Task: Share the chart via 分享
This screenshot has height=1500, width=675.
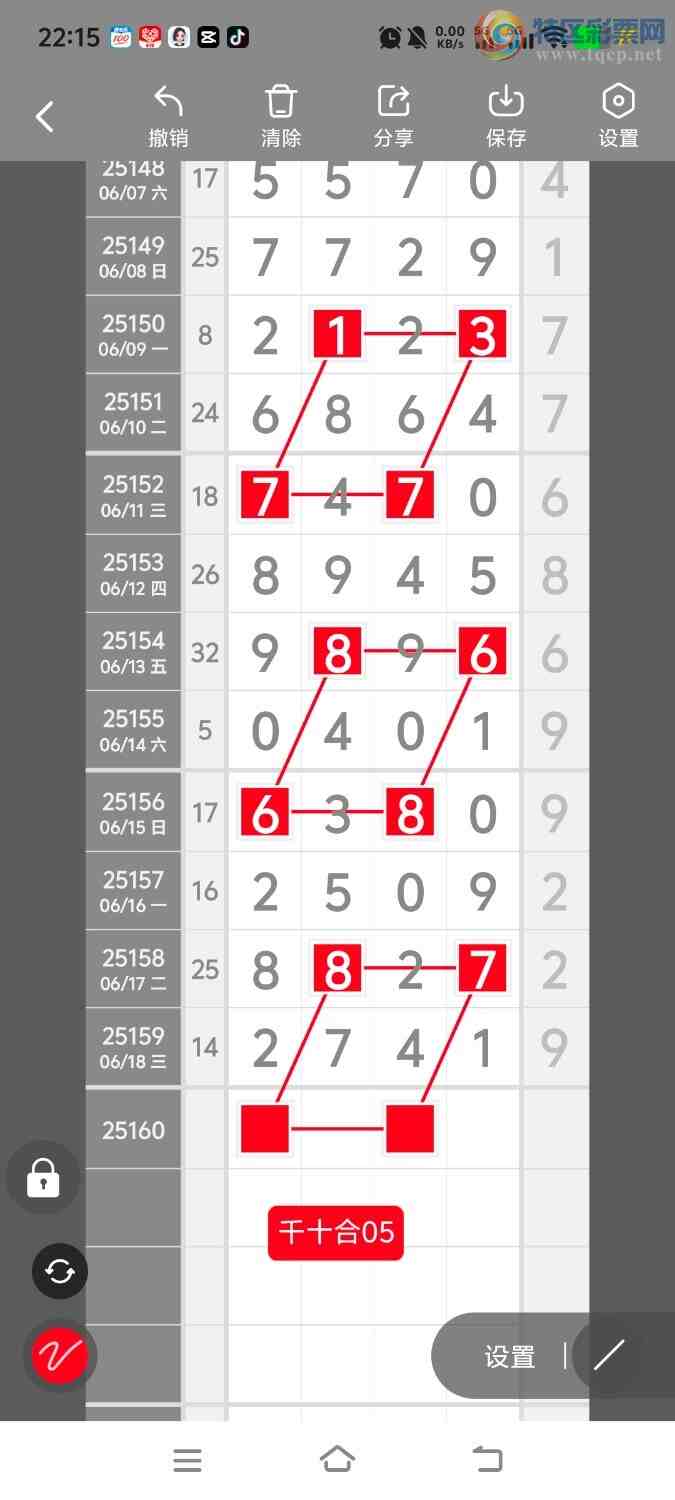Action: click(x=394, y=117)
